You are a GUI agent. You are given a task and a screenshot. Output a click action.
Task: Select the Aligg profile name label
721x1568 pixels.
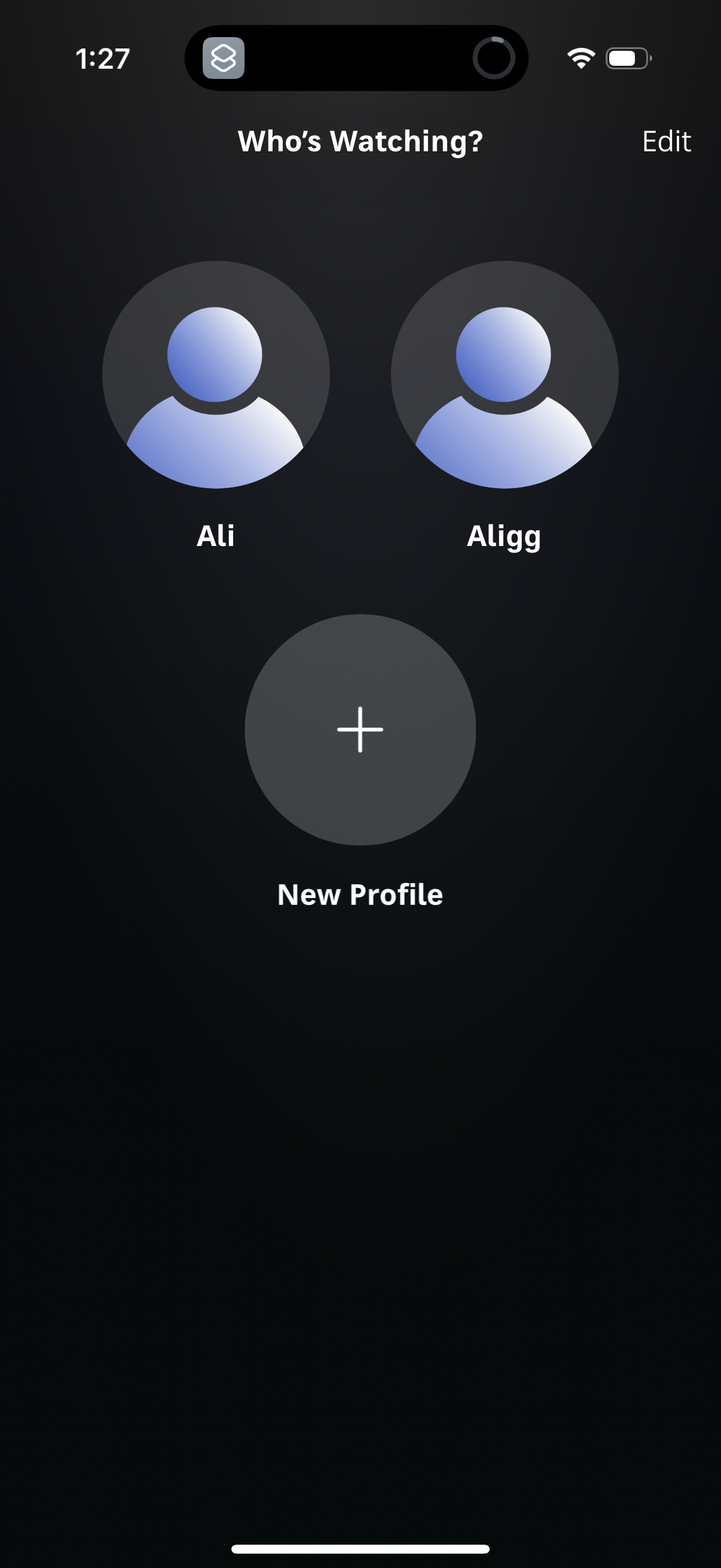coord(504,536)
